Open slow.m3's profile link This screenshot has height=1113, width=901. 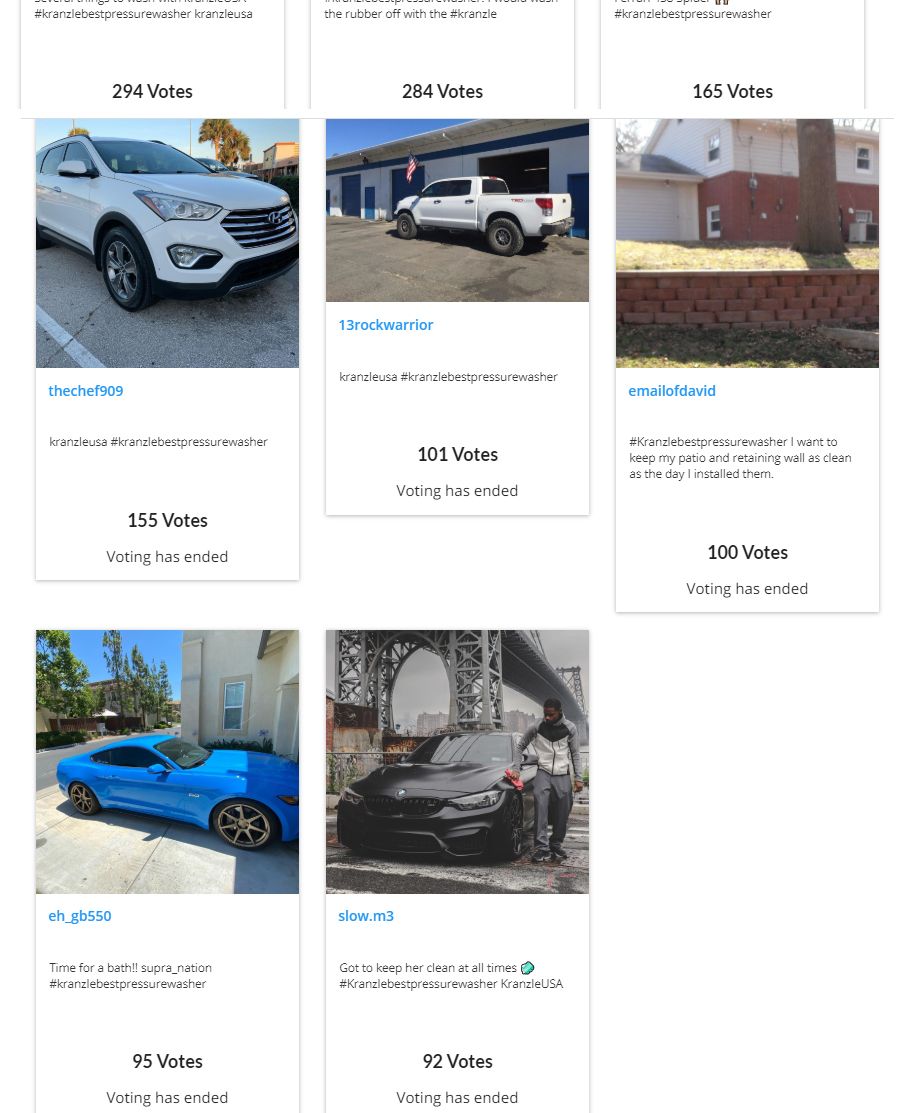tap(366, 916)
